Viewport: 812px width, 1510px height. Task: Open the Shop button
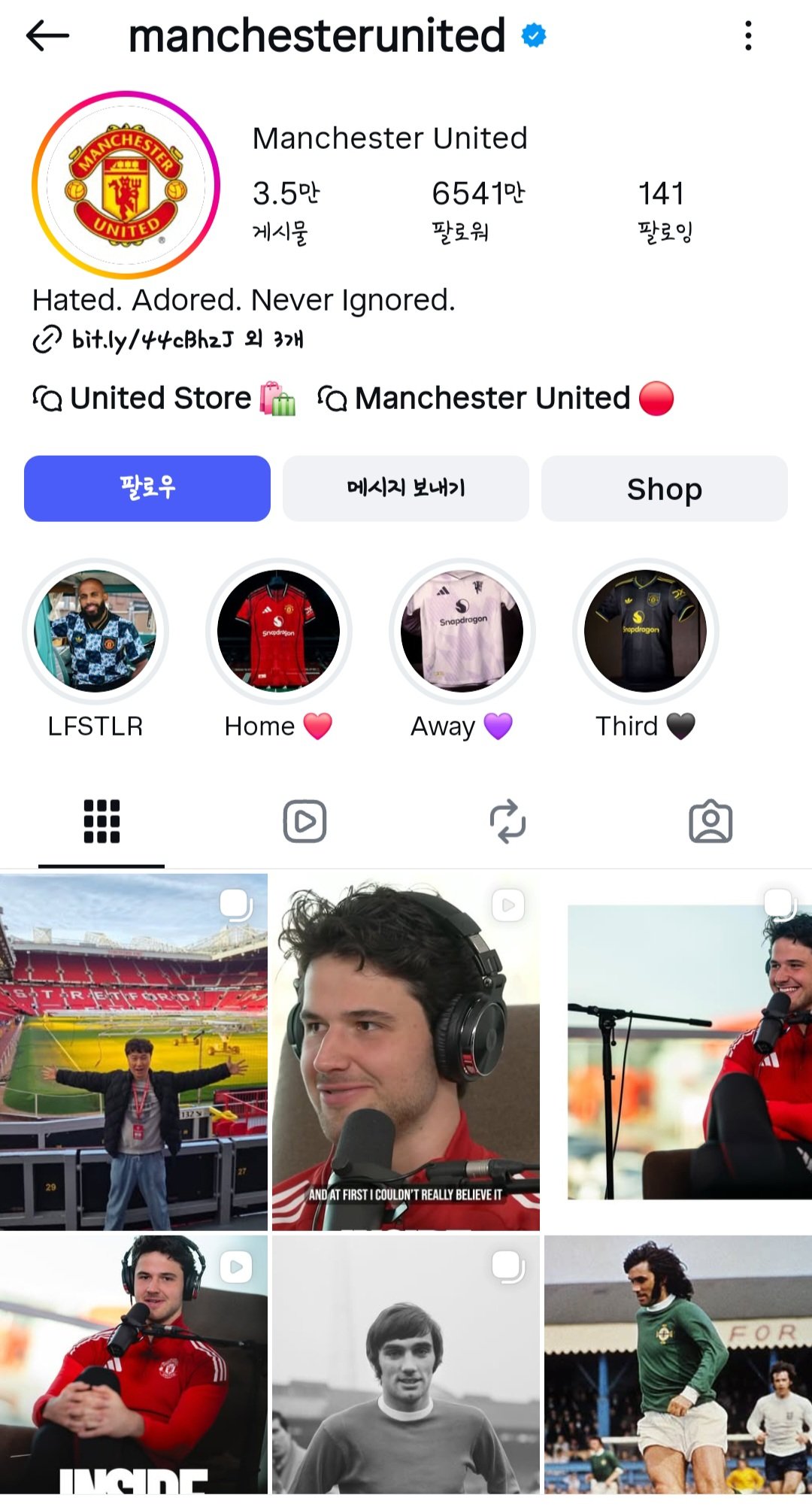pos(664,488)
